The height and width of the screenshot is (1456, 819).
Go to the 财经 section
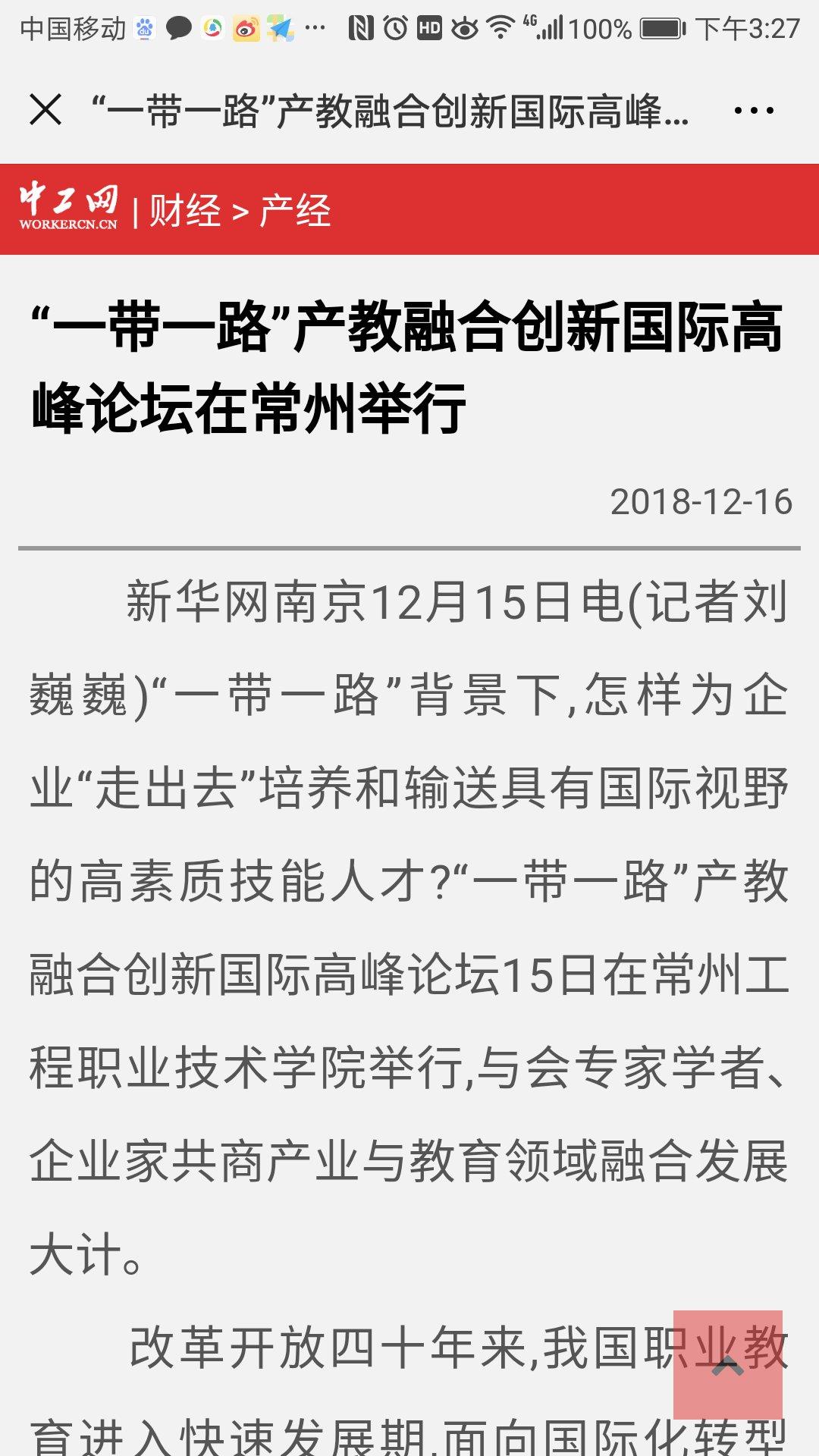click(184, 211)
